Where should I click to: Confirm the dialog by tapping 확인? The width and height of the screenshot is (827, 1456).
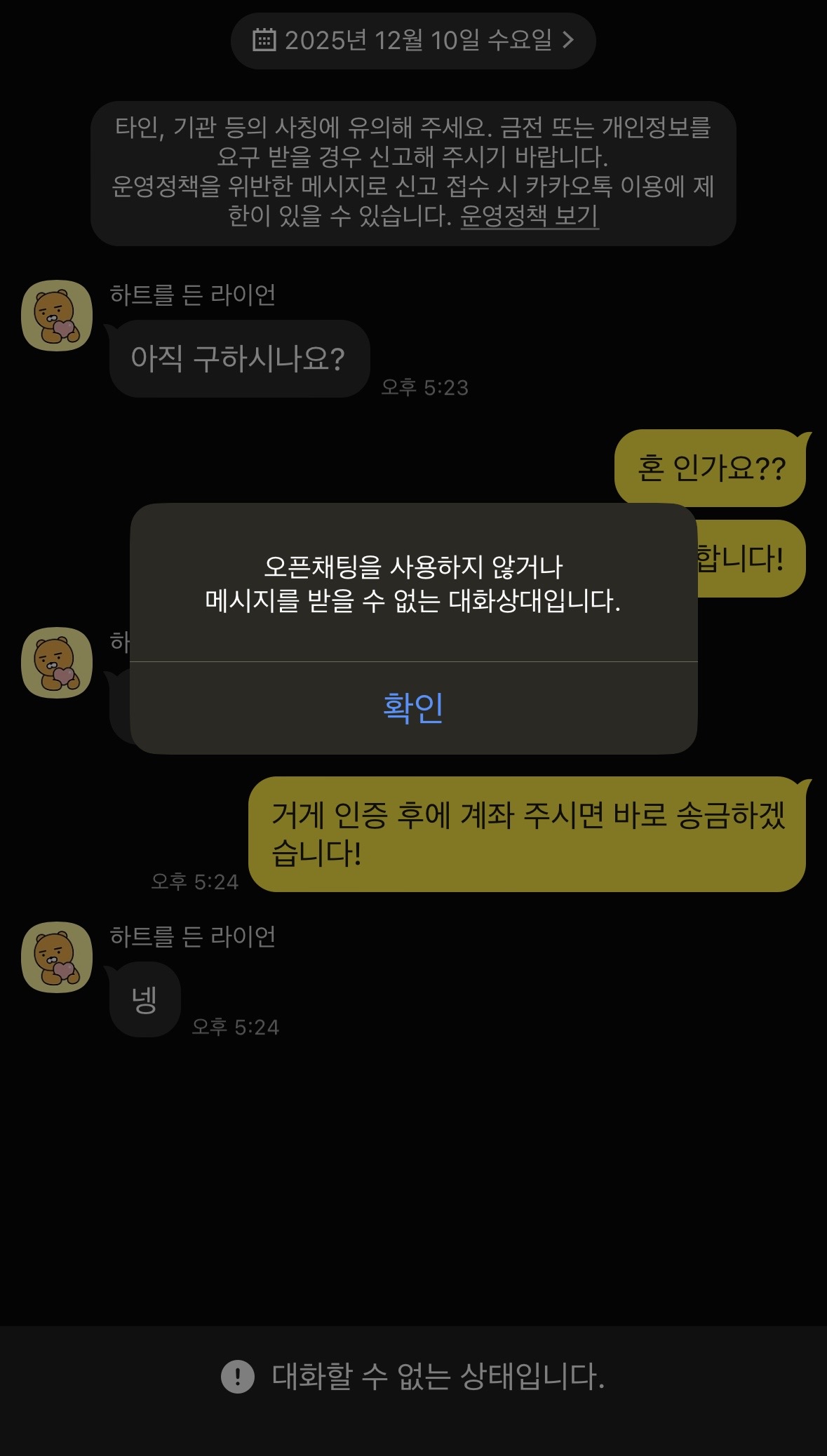pos(413,708)
